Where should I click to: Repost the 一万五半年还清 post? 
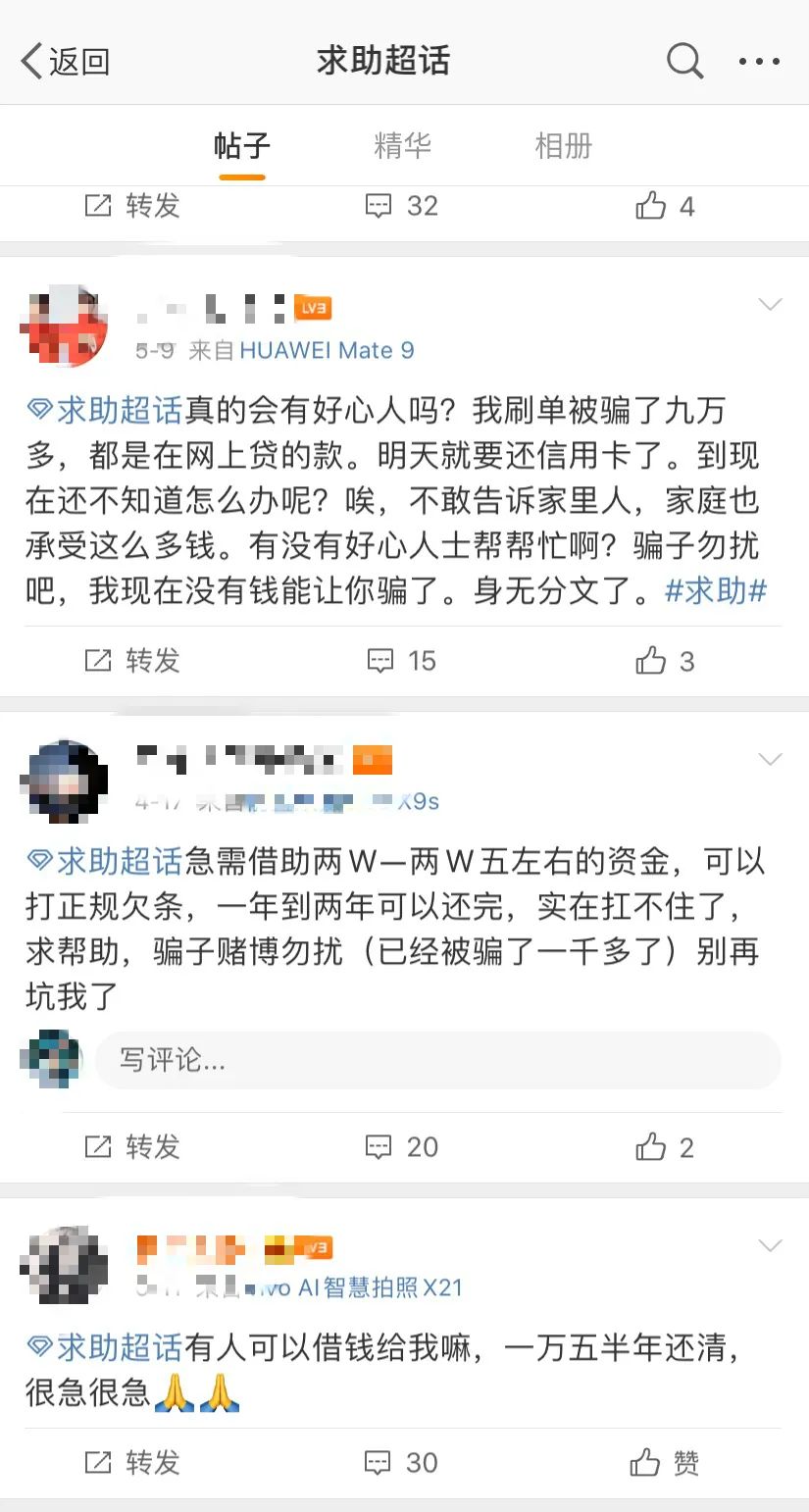(132, 1463)
